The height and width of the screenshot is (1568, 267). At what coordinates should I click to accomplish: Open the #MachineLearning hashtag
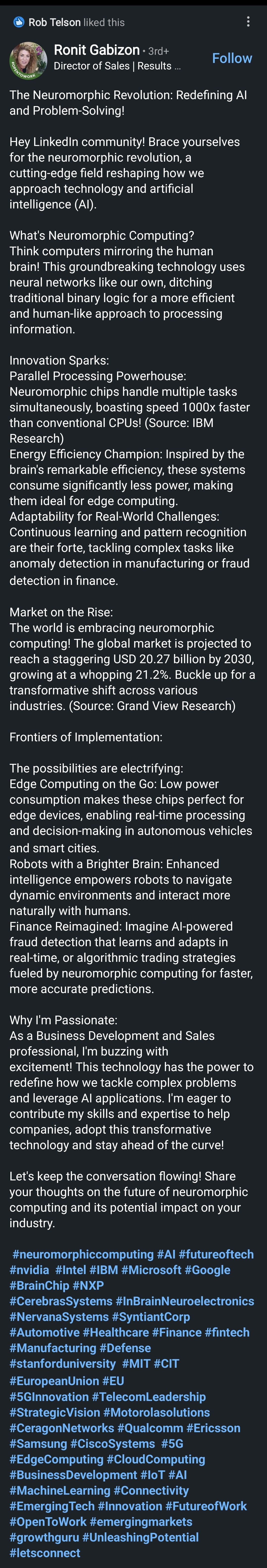coord(60,1491)
